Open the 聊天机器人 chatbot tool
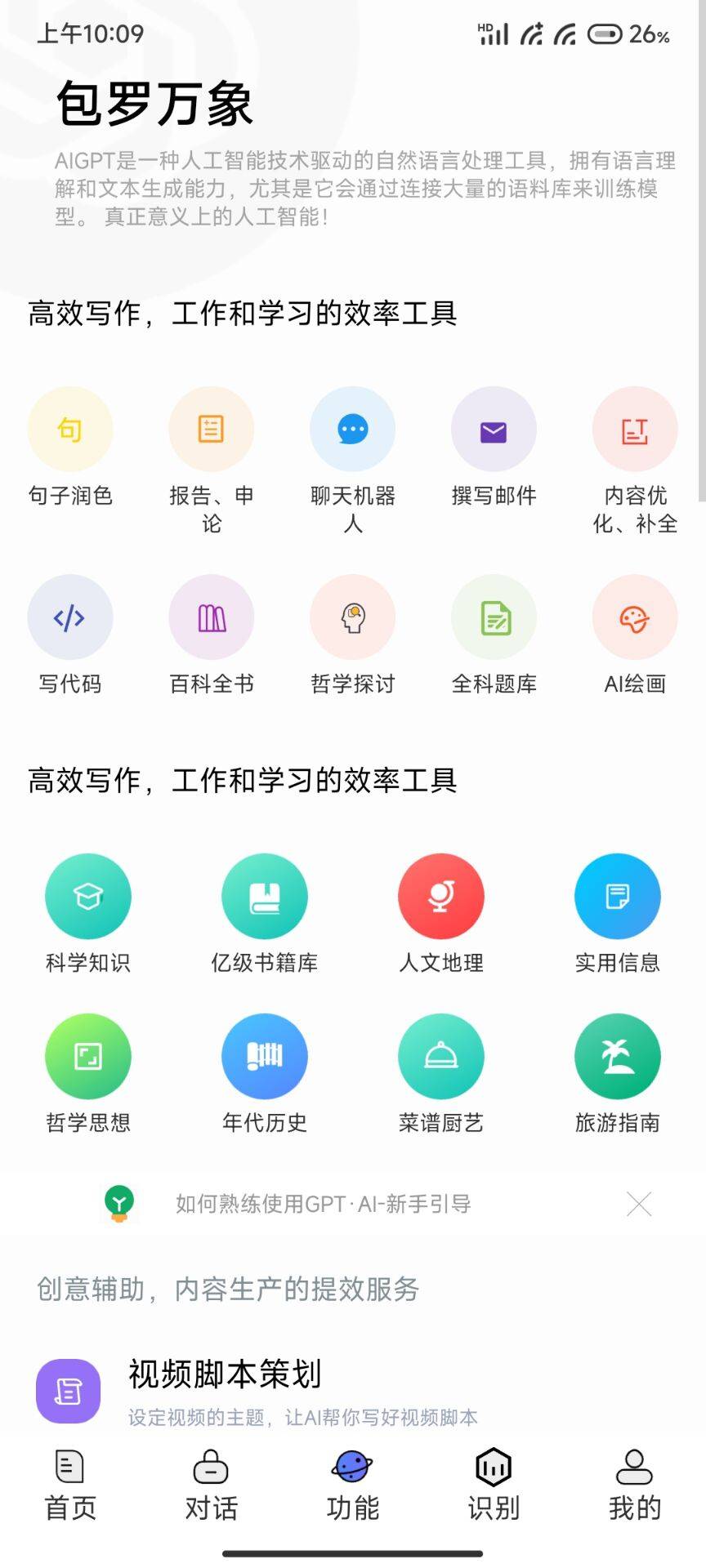This screenshot has width=706, height=1568. pos(352,430)
